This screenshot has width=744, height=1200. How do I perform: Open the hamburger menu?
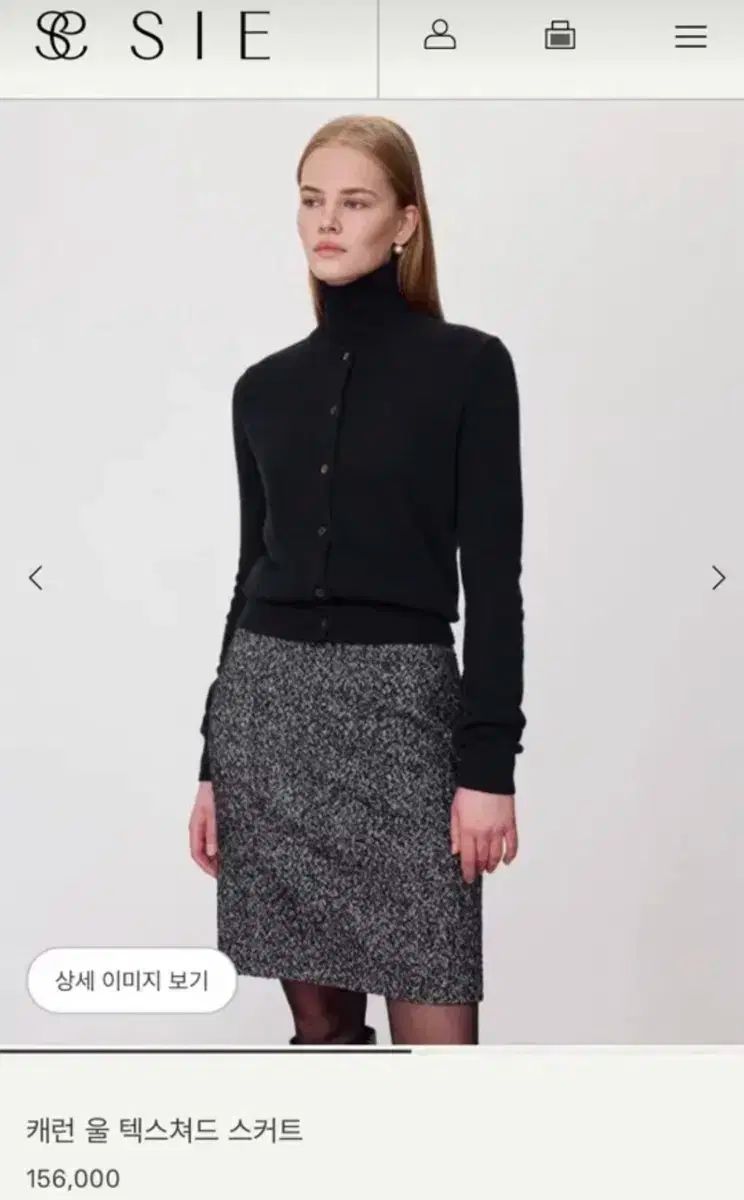pos(690,37)
